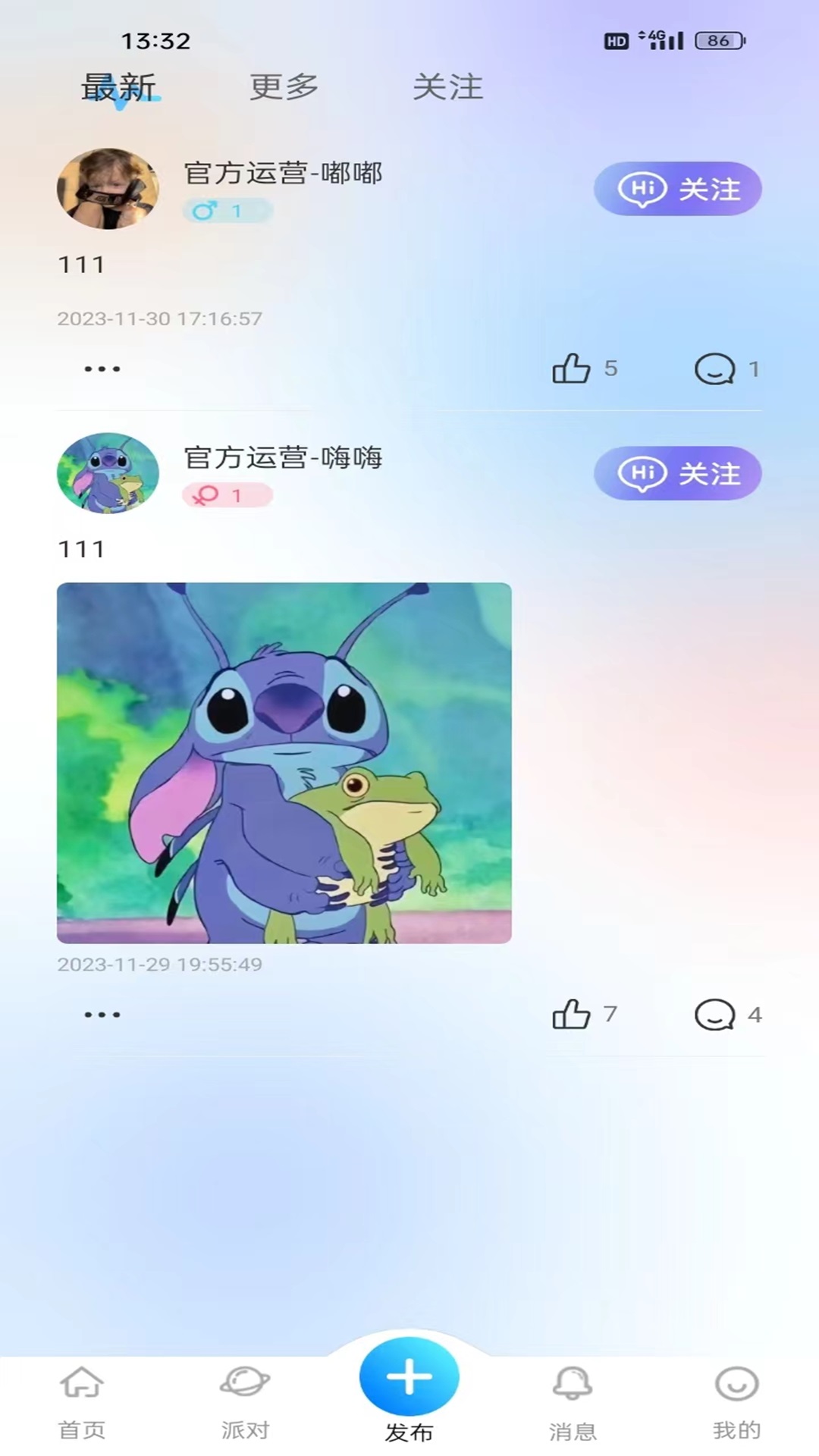
Task: Open comments on 官方运营-嗨嗨's post
Action: pyautogui.click(x=714, y=1014)
